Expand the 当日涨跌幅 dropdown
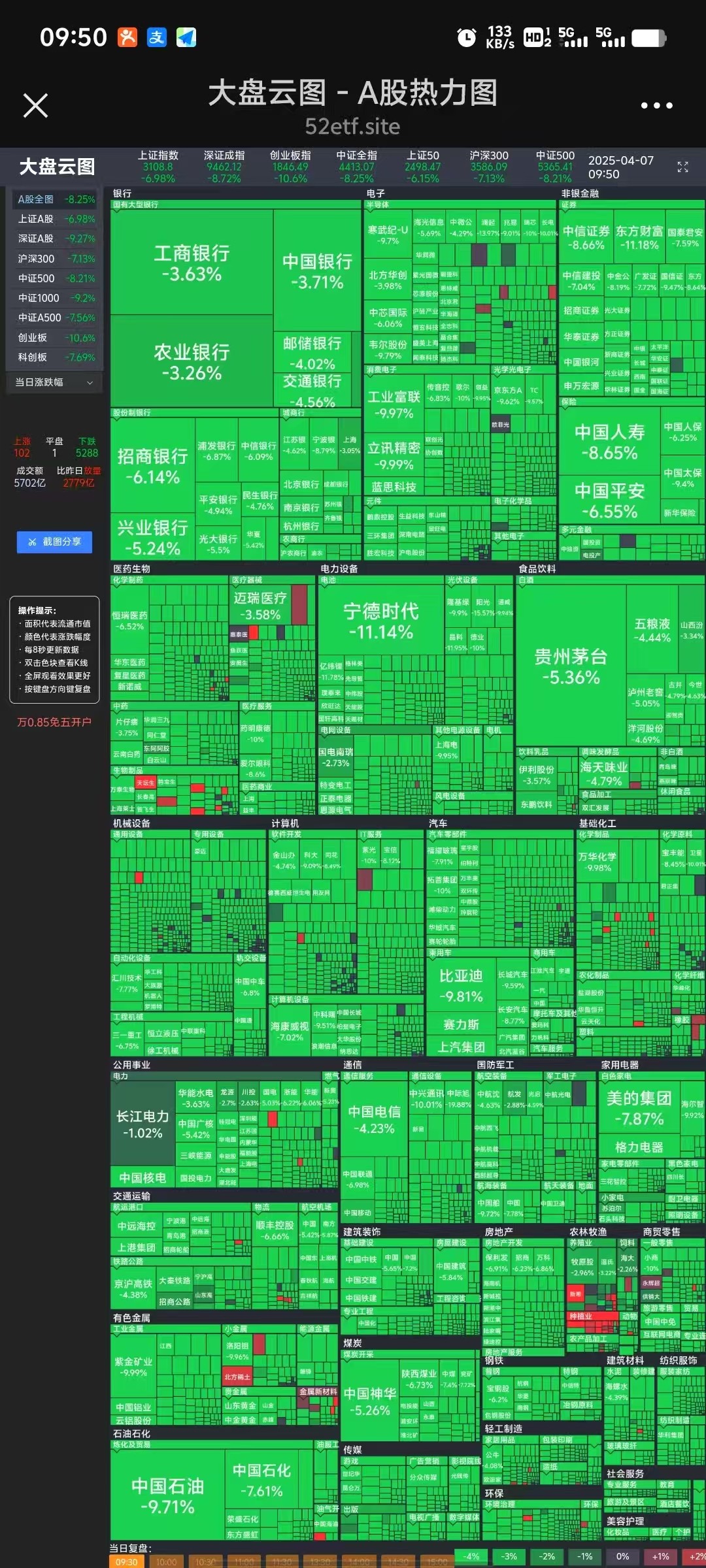The height and width of the screenshot is (1568, 706). coord(55,382)
